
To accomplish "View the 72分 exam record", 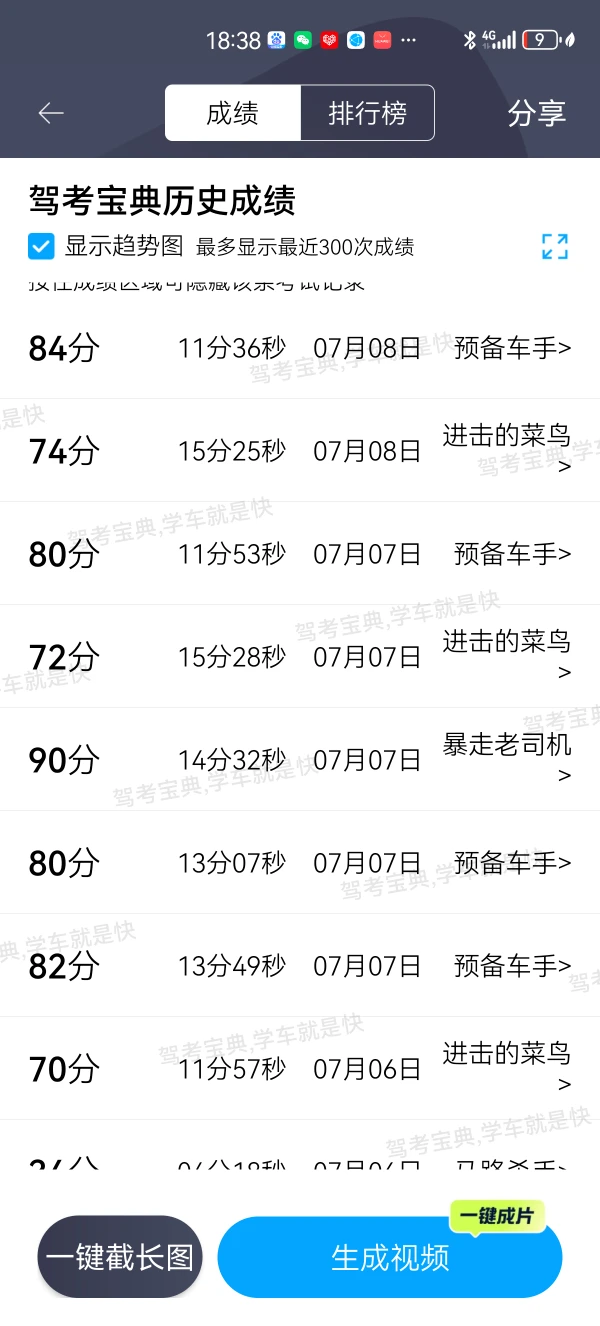I will (300, 657).
